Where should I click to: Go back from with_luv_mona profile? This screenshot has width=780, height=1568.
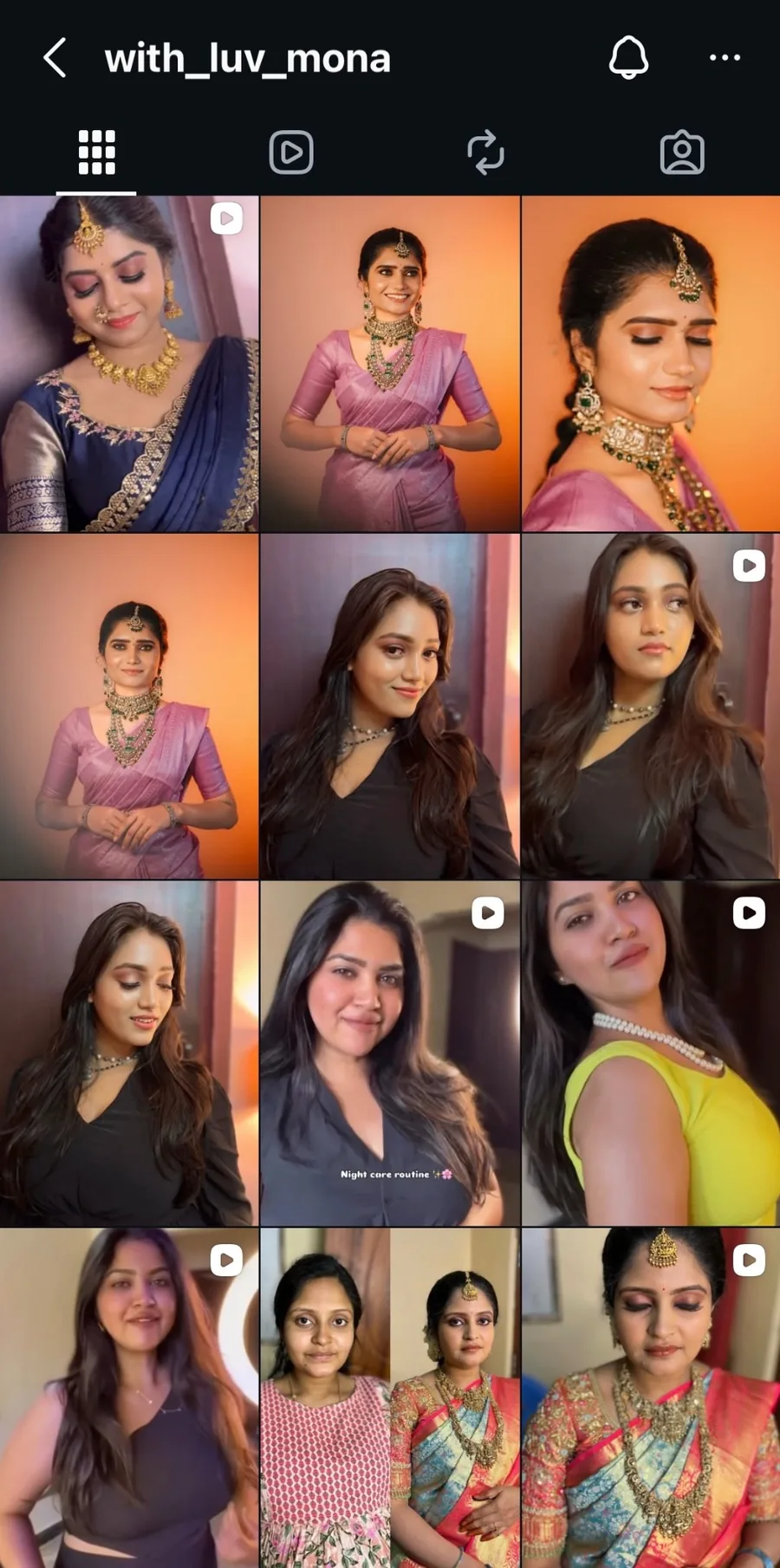[x=55, y=58]
